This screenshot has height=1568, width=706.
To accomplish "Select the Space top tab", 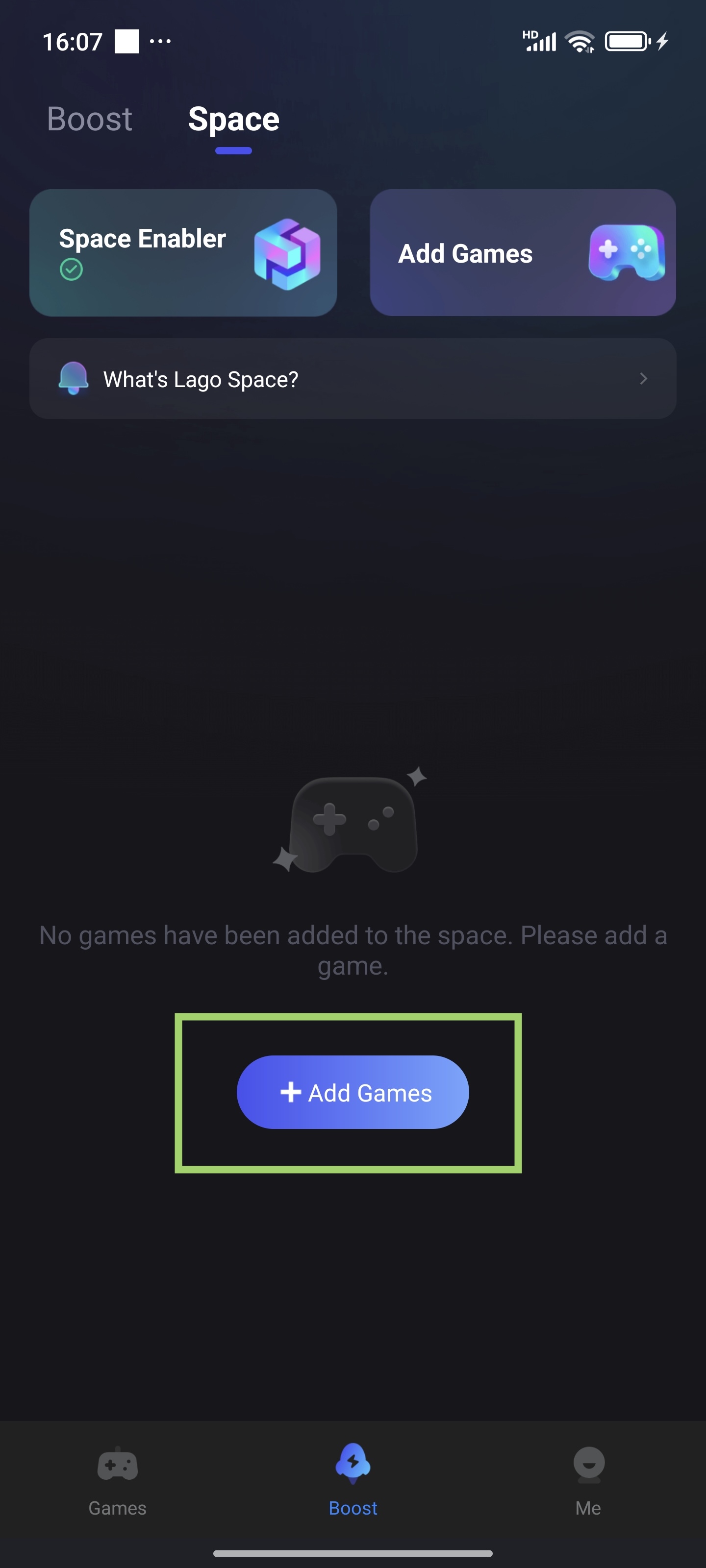I will click(233, 120).
